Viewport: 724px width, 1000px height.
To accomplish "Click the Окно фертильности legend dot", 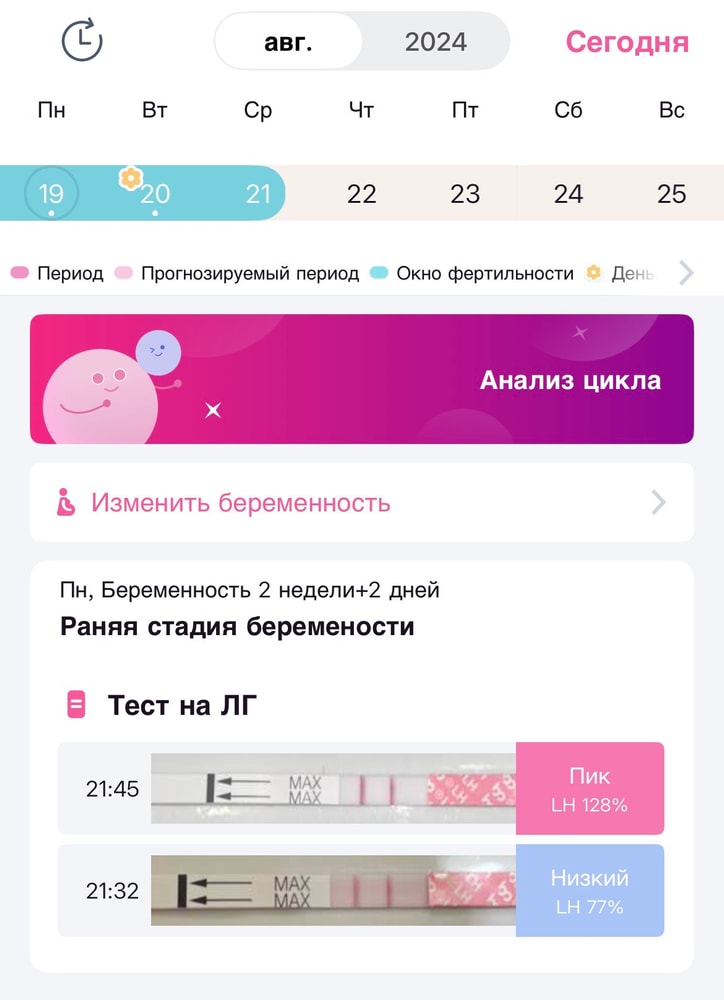I will (380, 271).
